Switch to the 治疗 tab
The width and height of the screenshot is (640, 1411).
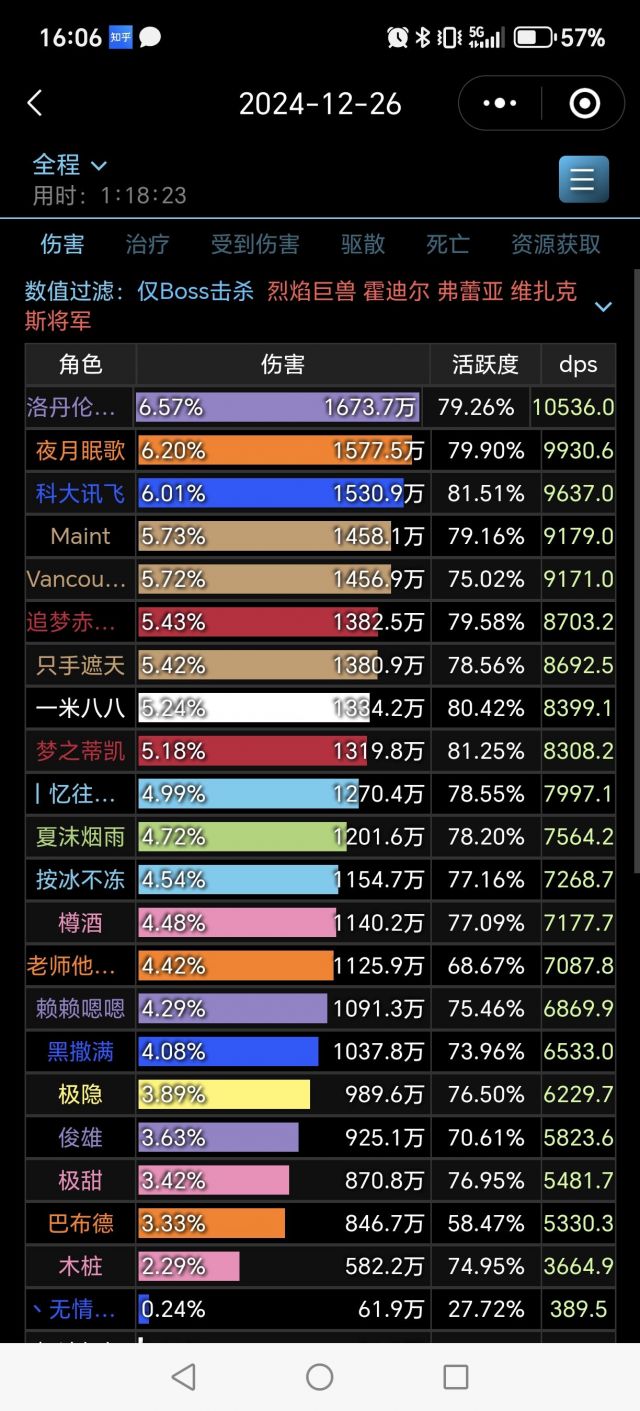click(x=147, y=244)
